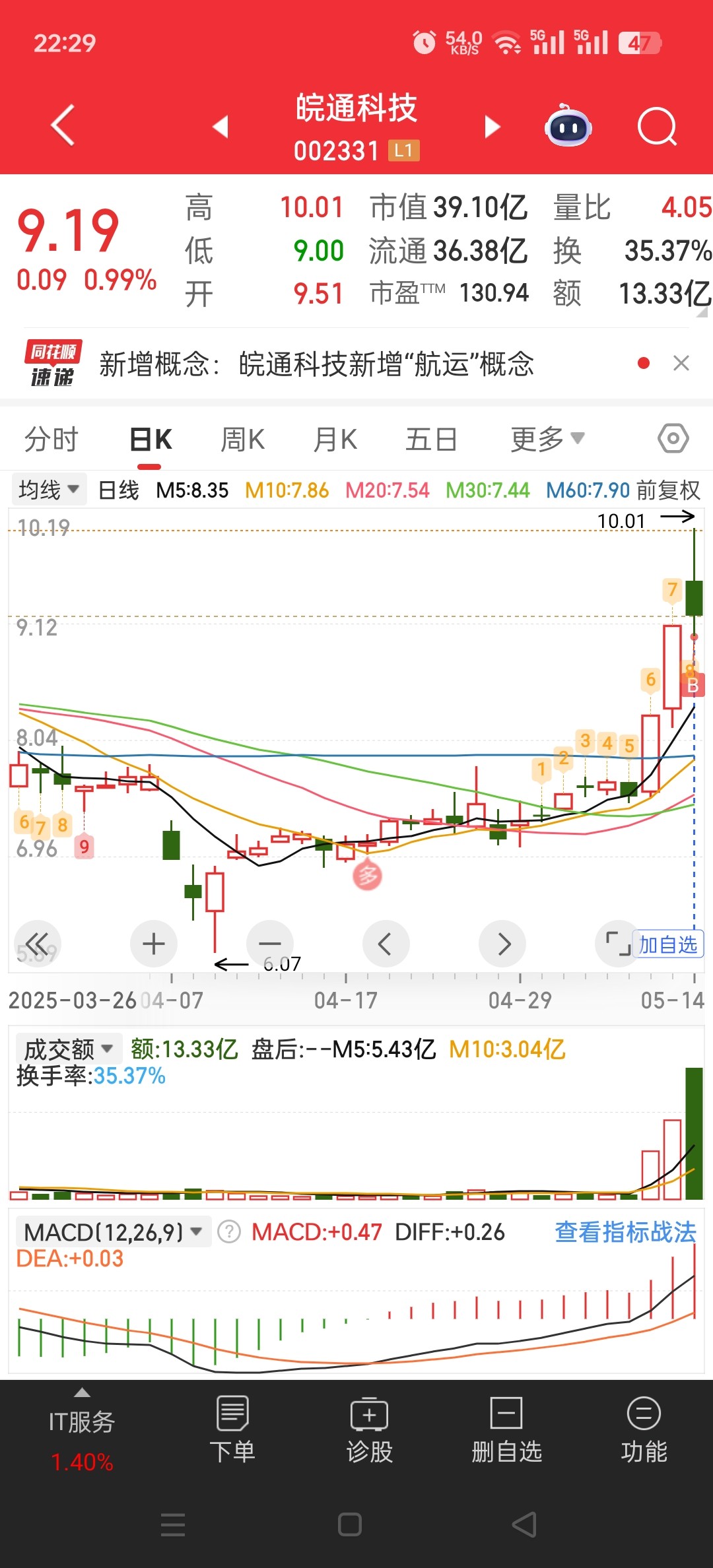Switch to the previous stock

click(221, 126)
